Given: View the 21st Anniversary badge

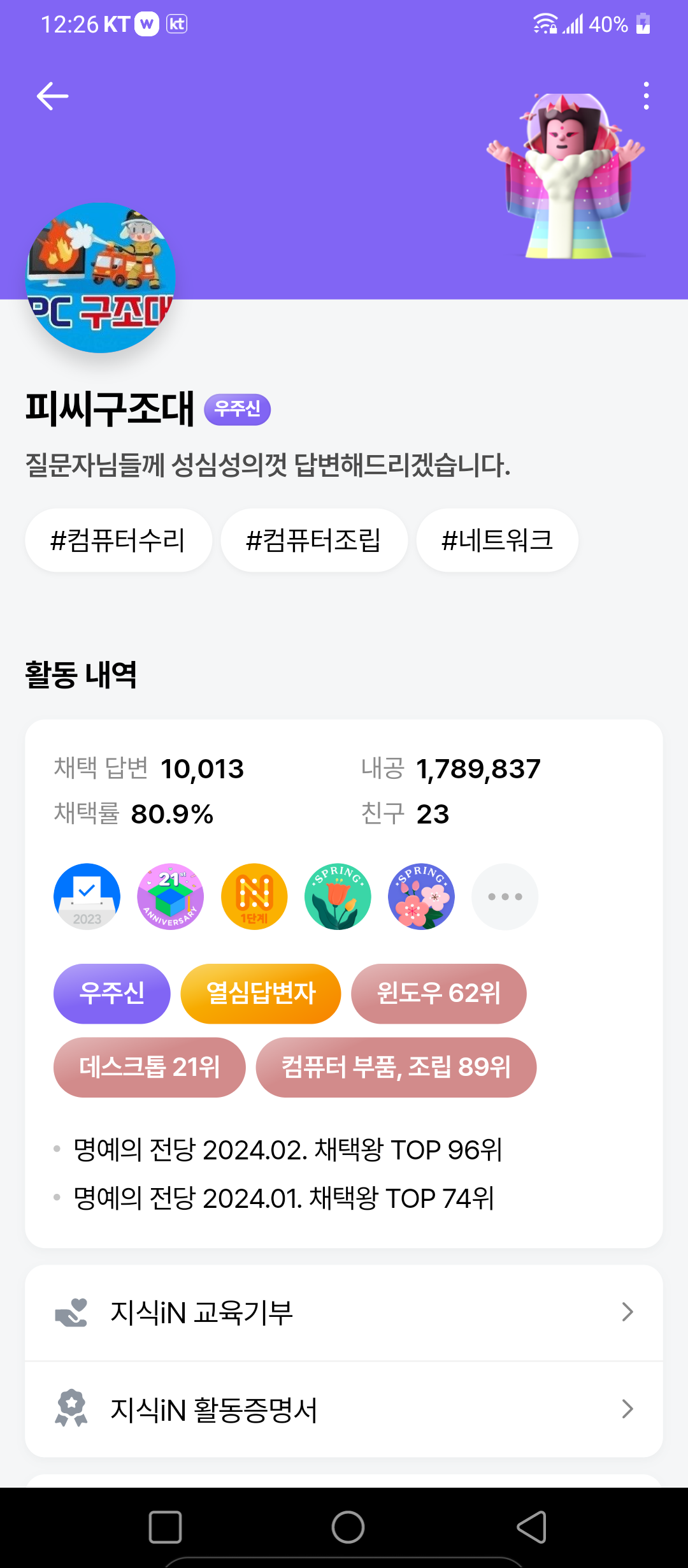Looking at the screenshot, I should pyautogui.click(x=170, y=896).
